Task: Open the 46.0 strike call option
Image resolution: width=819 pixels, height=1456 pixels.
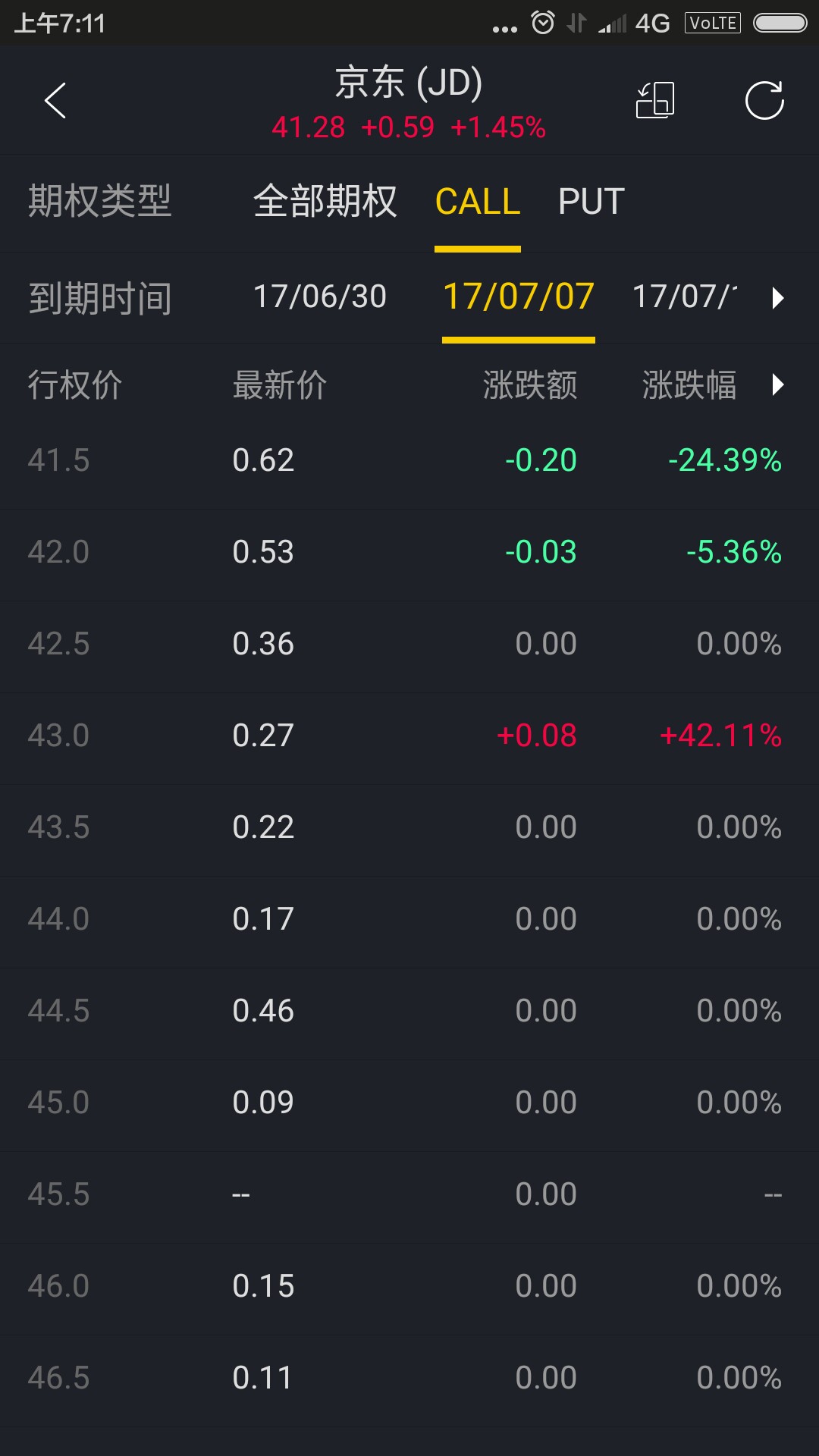Action: click(x=409, y=1286)
